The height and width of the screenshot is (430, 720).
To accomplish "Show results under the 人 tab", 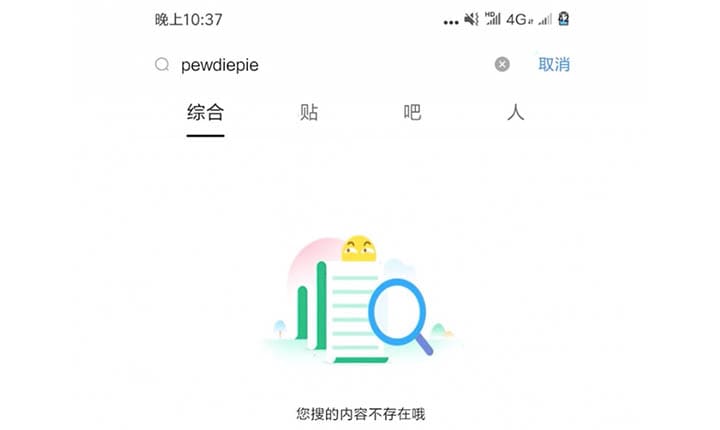I will (515, 112).
